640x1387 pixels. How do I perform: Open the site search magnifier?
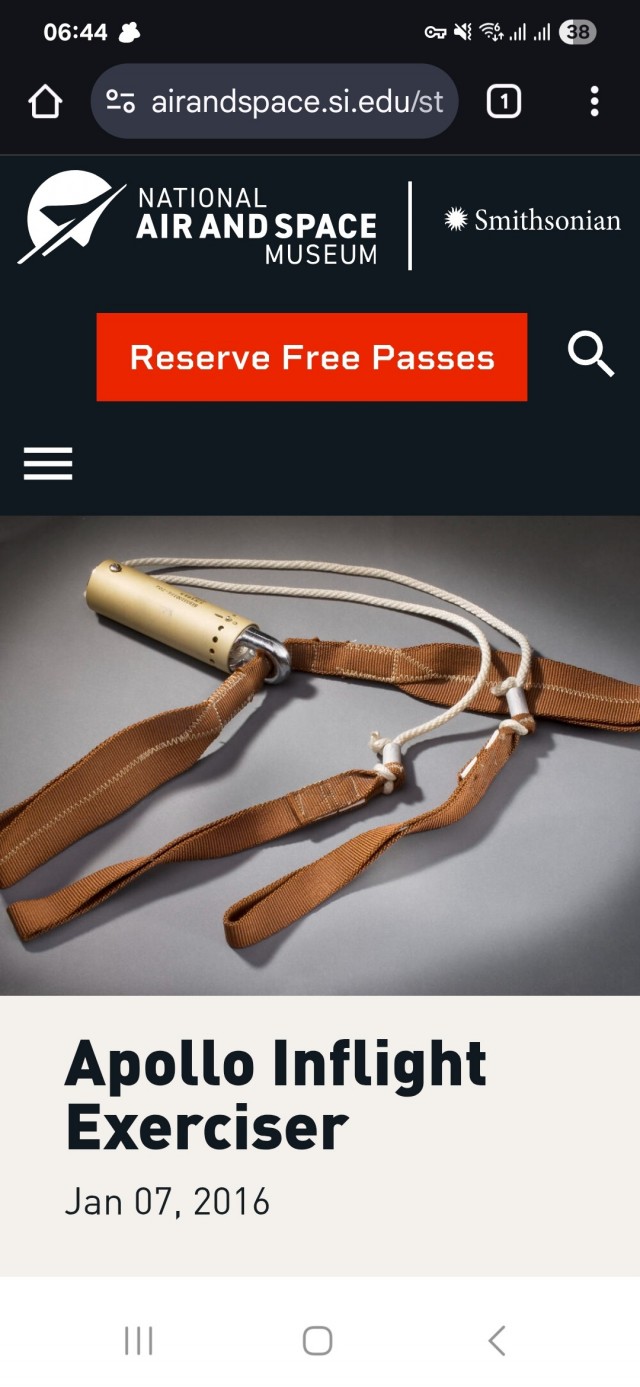click(590, 355)
